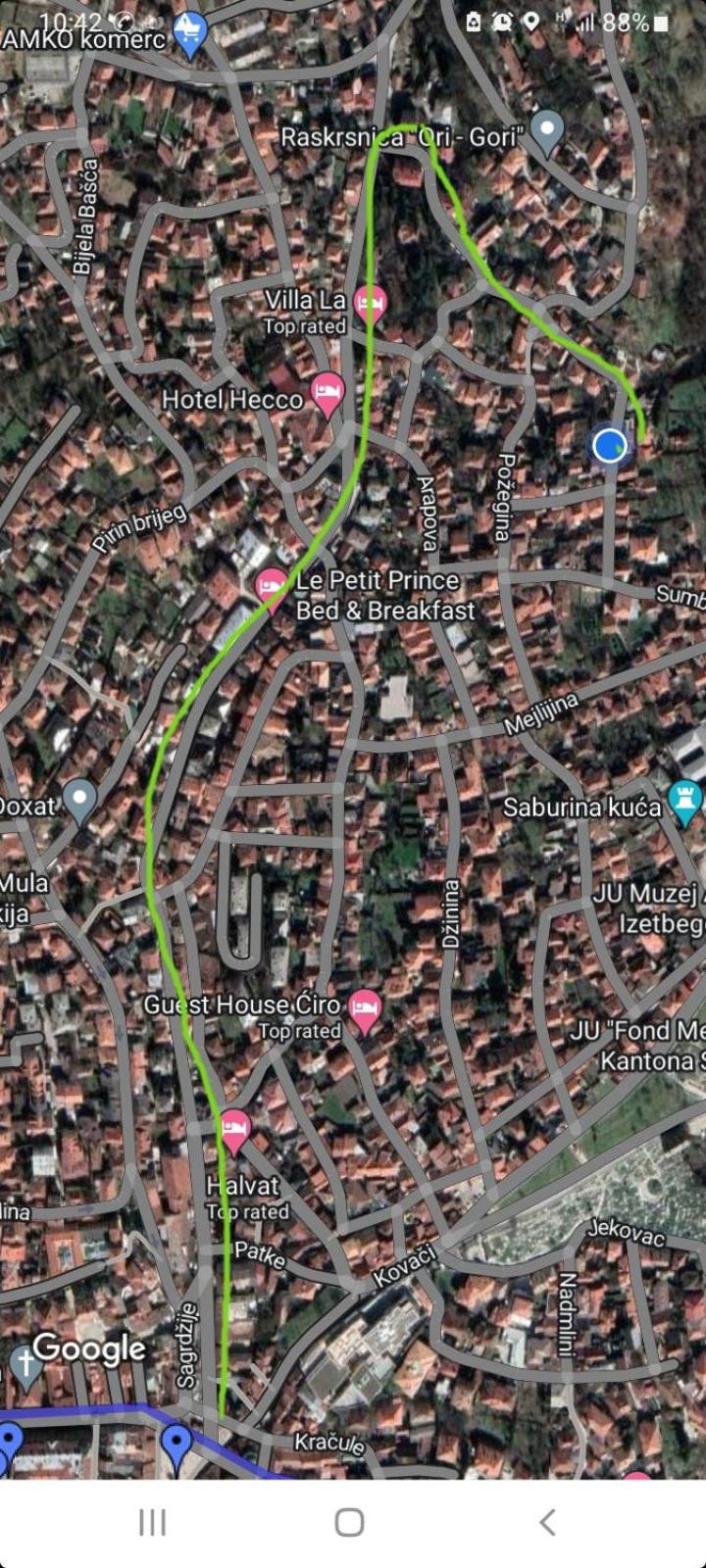Tap the Villa La hotel marker
The height and width of the screenshot is (1568, 706).
[370, 305]
